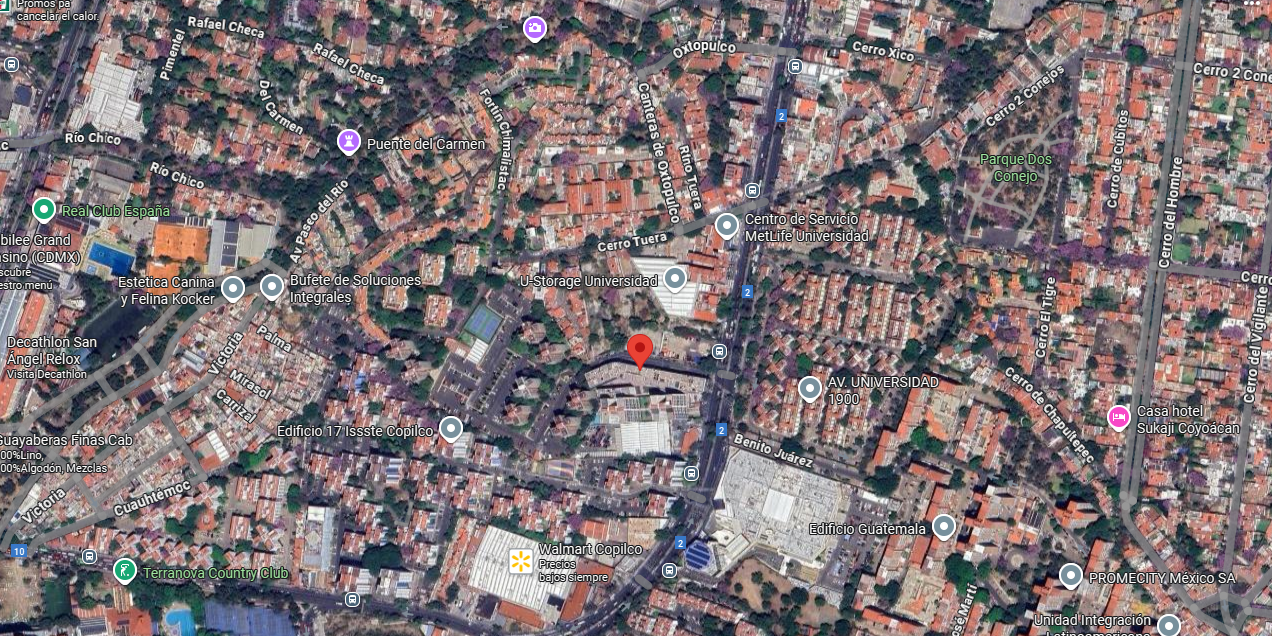Open the Bufete de Soluciones Integrales marker

tap(272, 287)
